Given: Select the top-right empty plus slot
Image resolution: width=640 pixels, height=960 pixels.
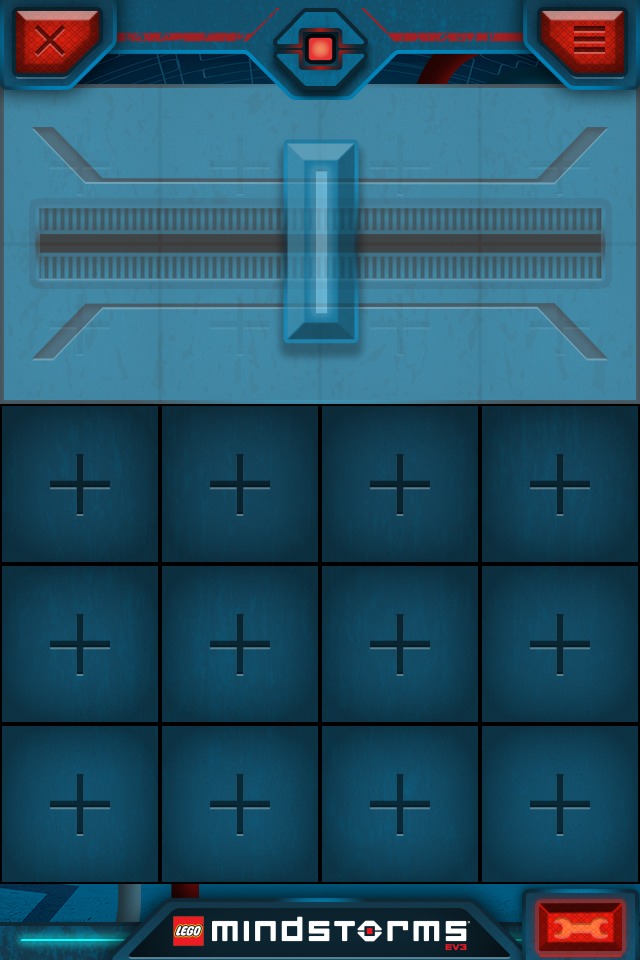Looking at the screenshot, I should click(x=560, y=484).
